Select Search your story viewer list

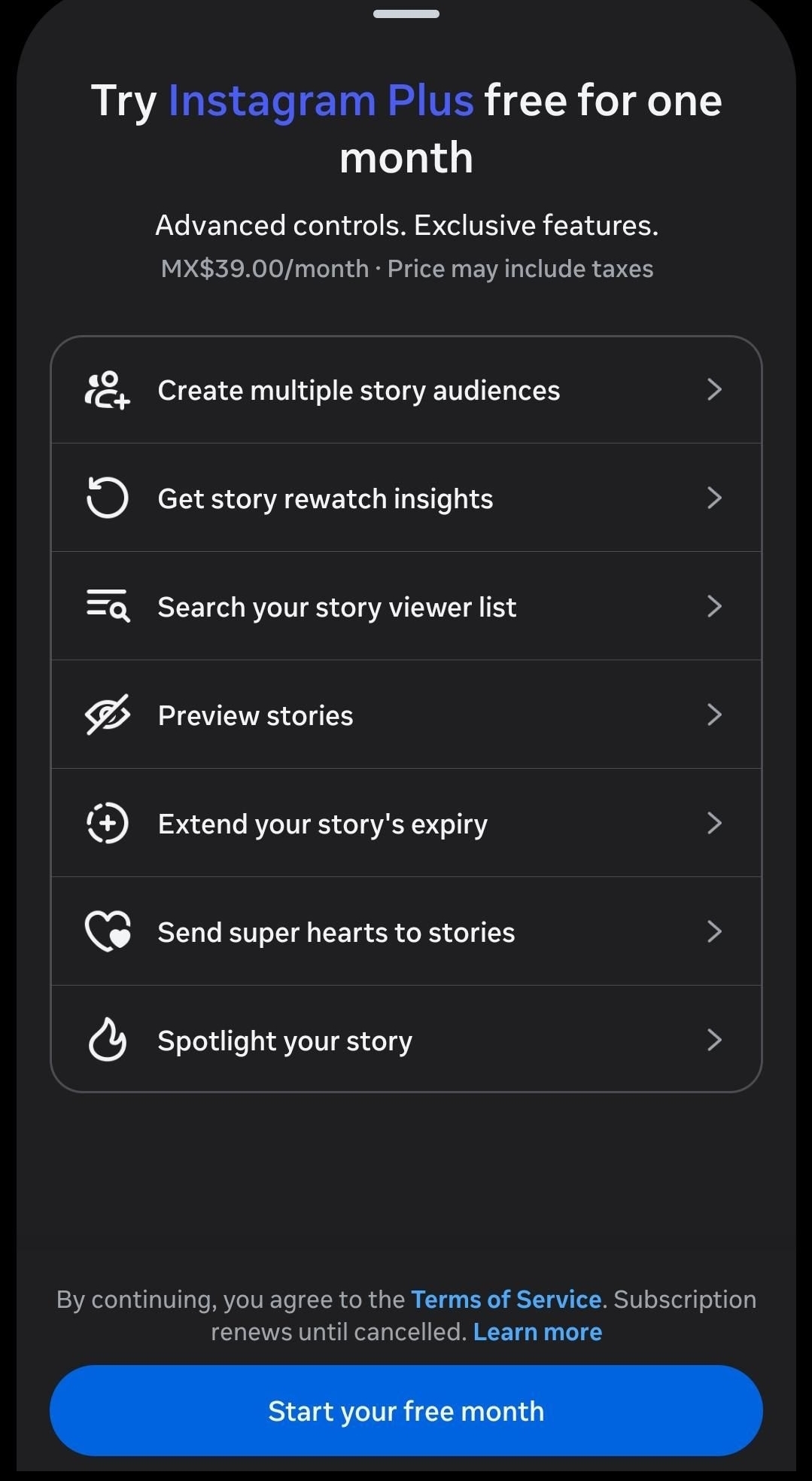406,607
